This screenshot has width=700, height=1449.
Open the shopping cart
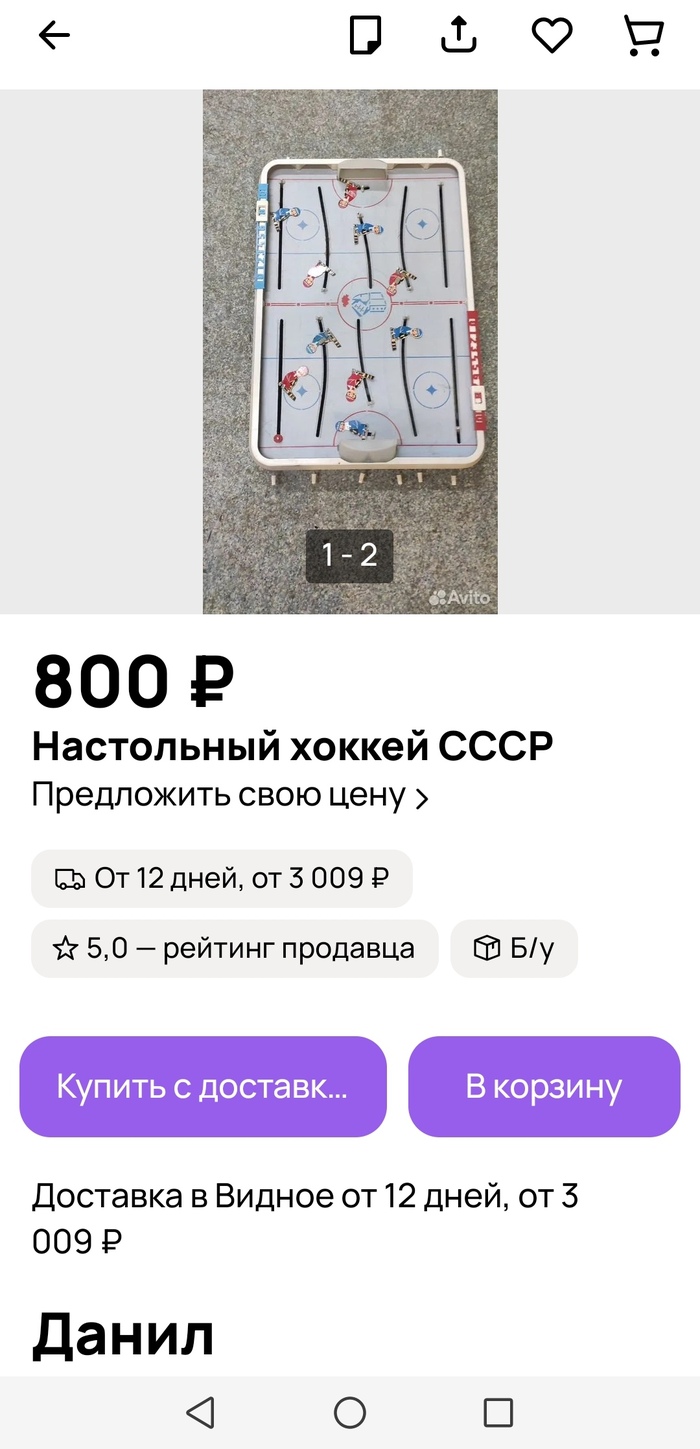(644, 36)
